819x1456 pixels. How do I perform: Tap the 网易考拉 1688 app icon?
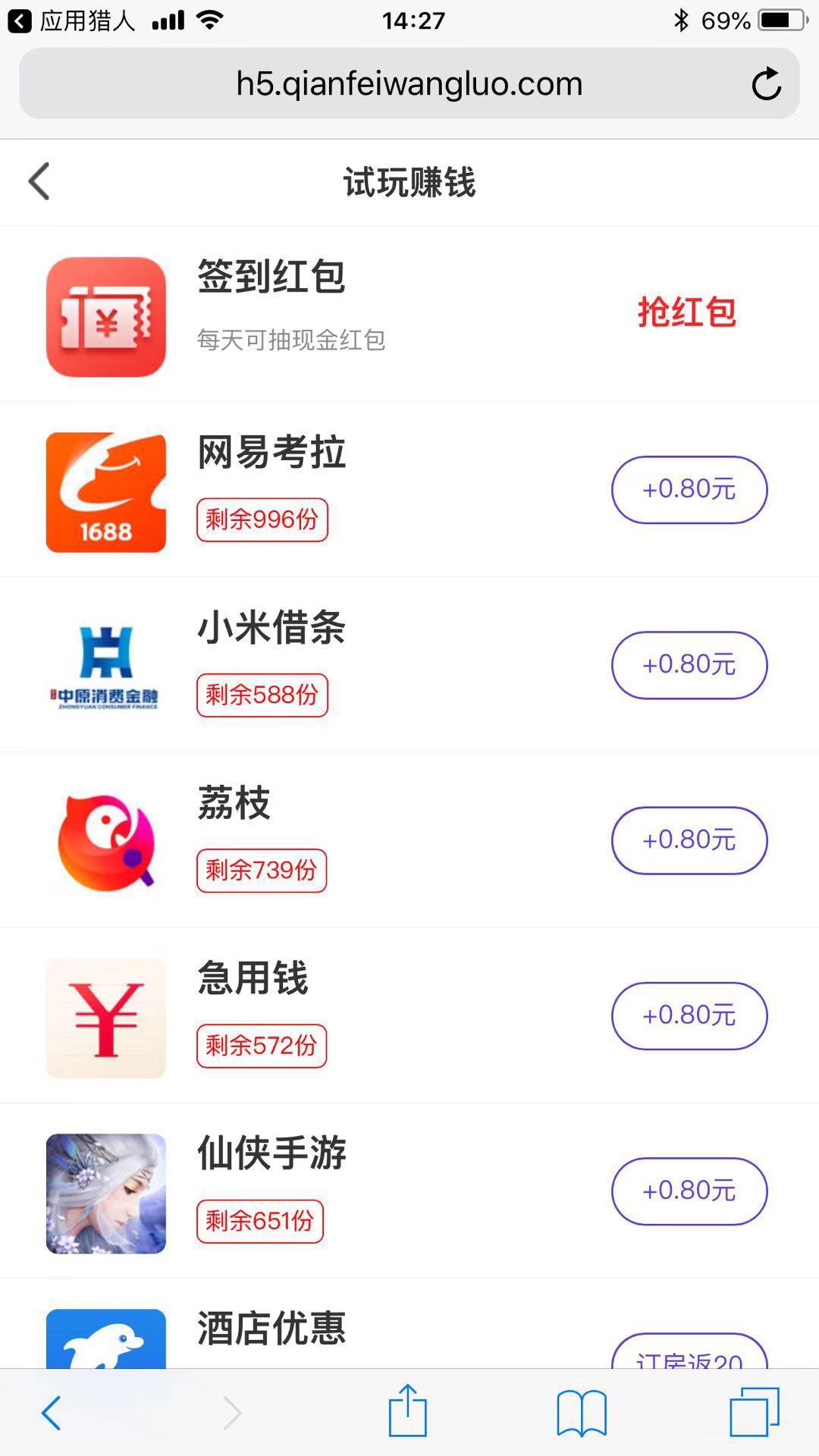pyautogui.click(x=105, y=491)
